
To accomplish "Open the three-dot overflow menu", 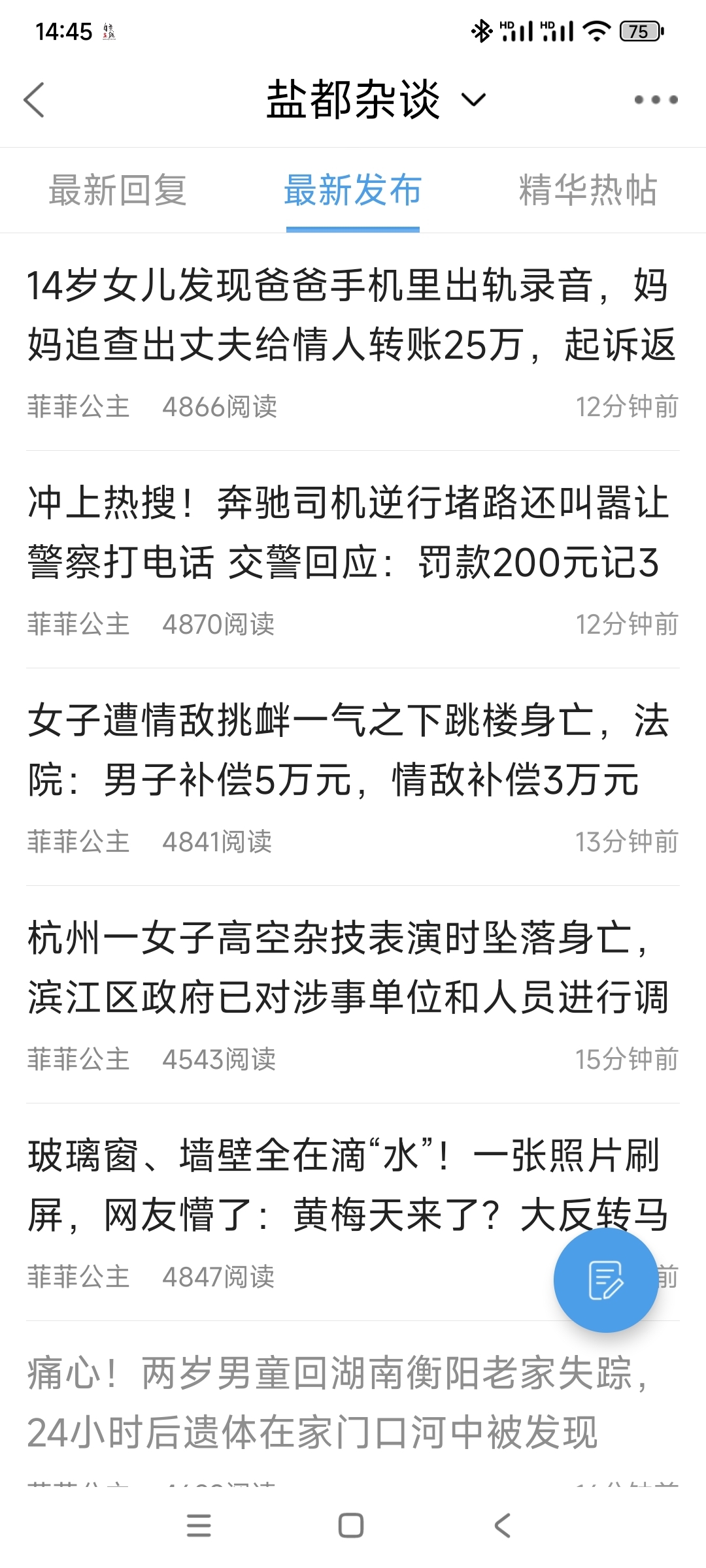I will pos(656,100).
